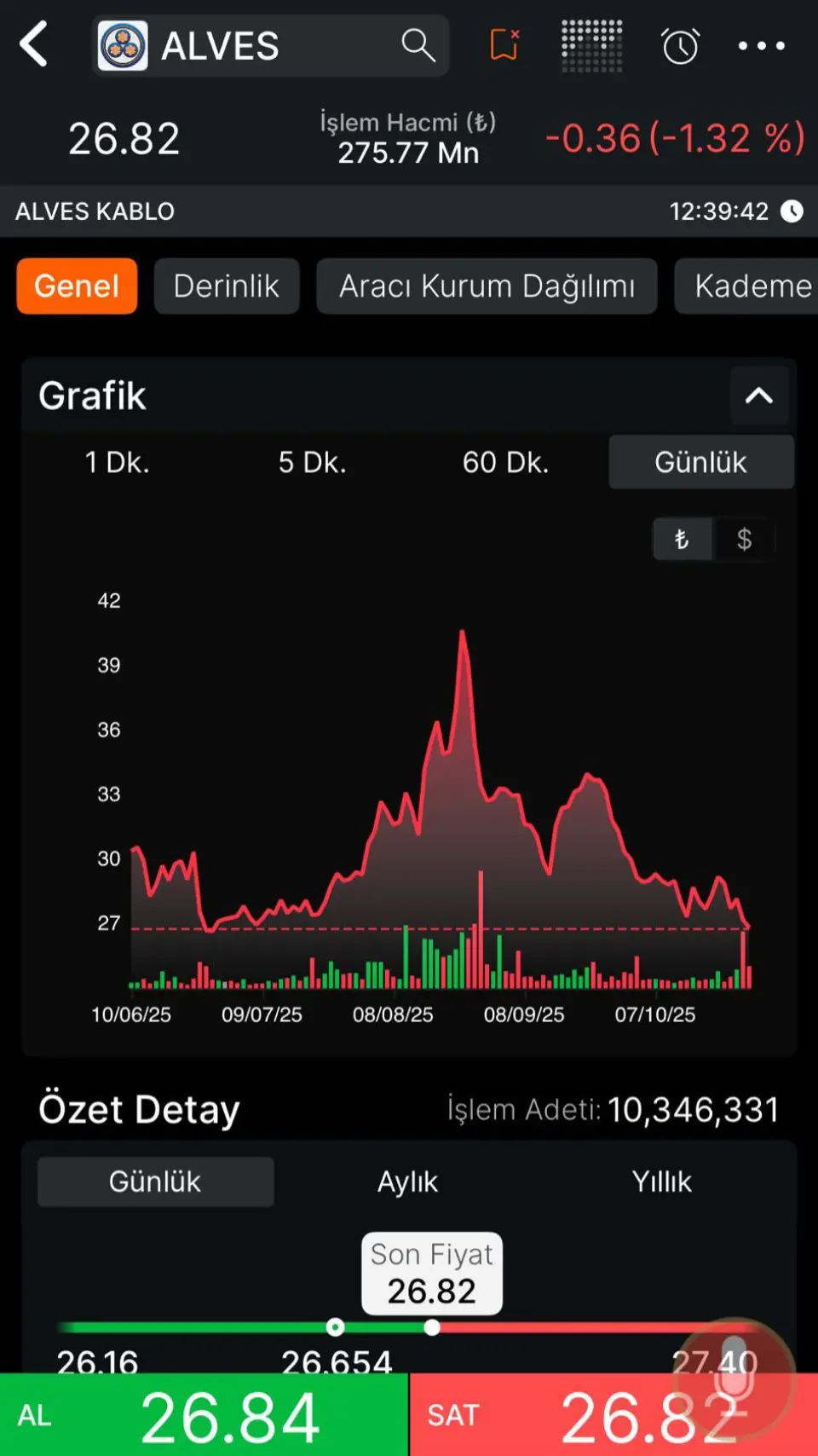Collapse the Grafik section
Screen dimensions: 818x1456
[758, 396]
